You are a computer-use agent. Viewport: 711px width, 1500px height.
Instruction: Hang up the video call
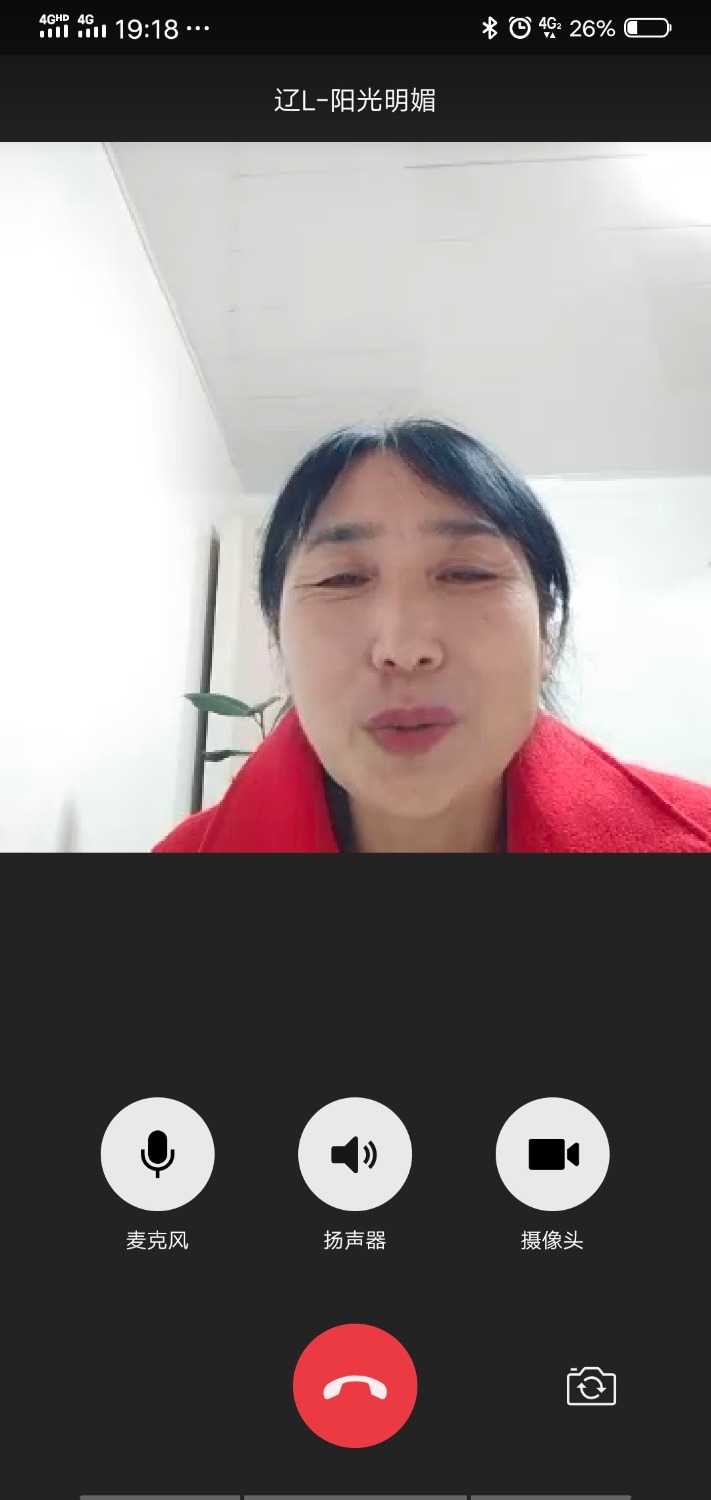coord(354,1385)
